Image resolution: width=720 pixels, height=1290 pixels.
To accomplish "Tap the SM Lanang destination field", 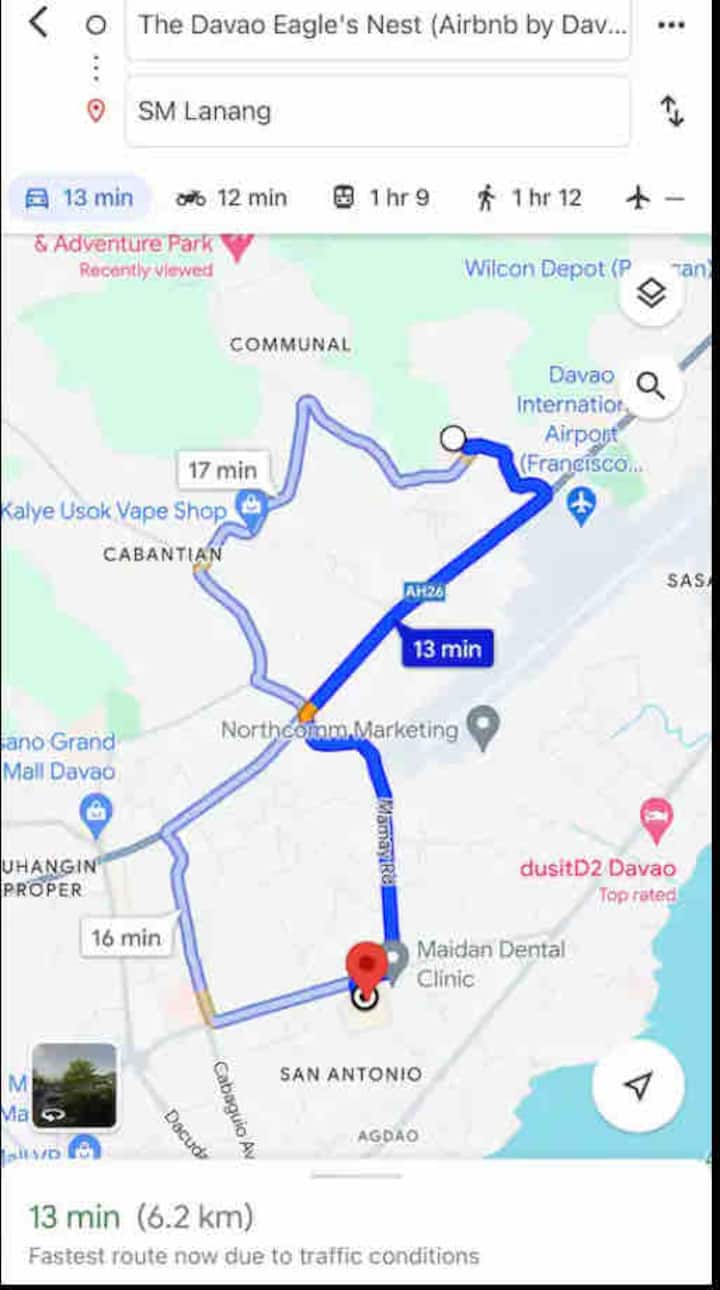I will click(376, 111).
